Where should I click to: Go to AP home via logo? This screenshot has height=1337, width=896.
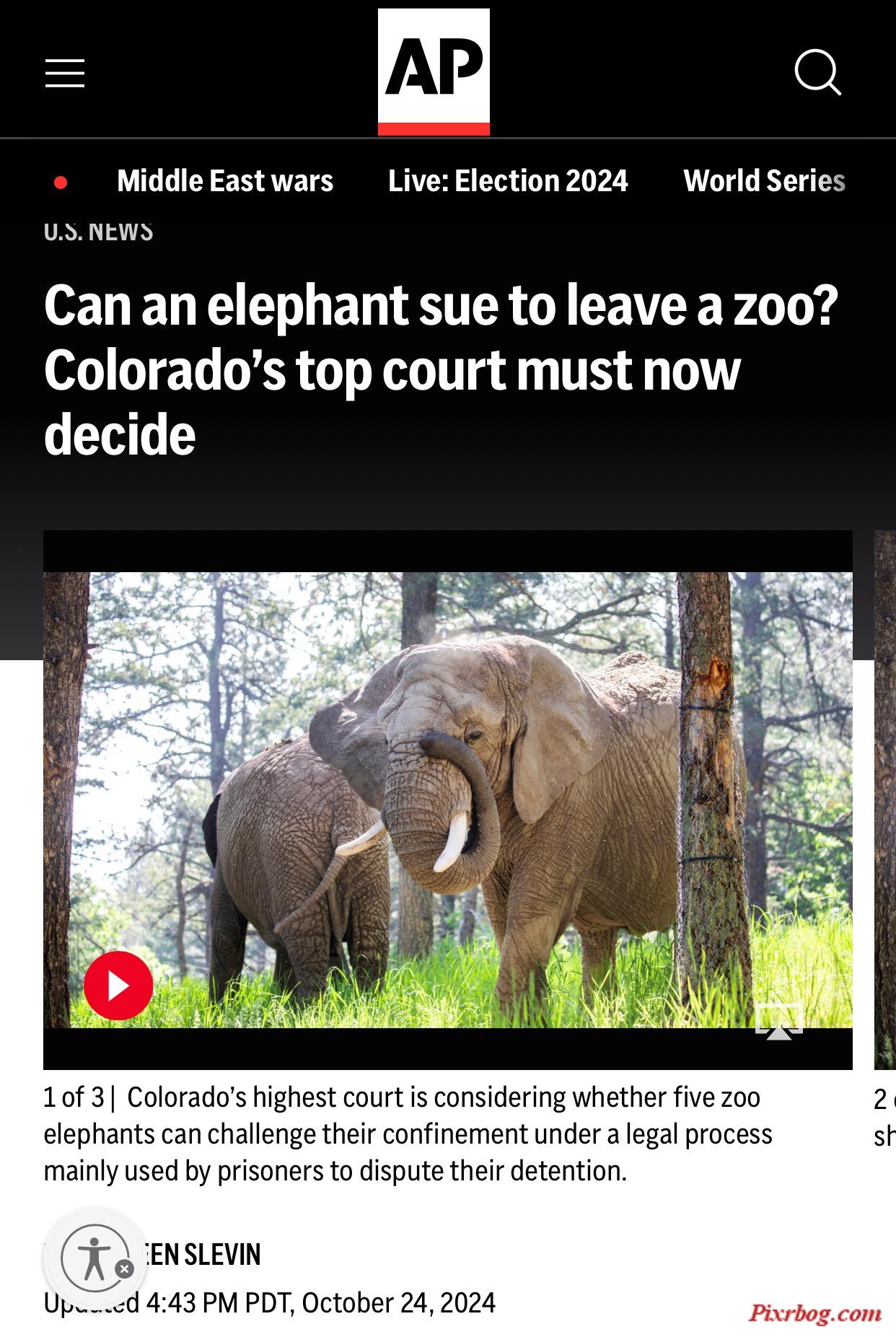coord(434,71)
